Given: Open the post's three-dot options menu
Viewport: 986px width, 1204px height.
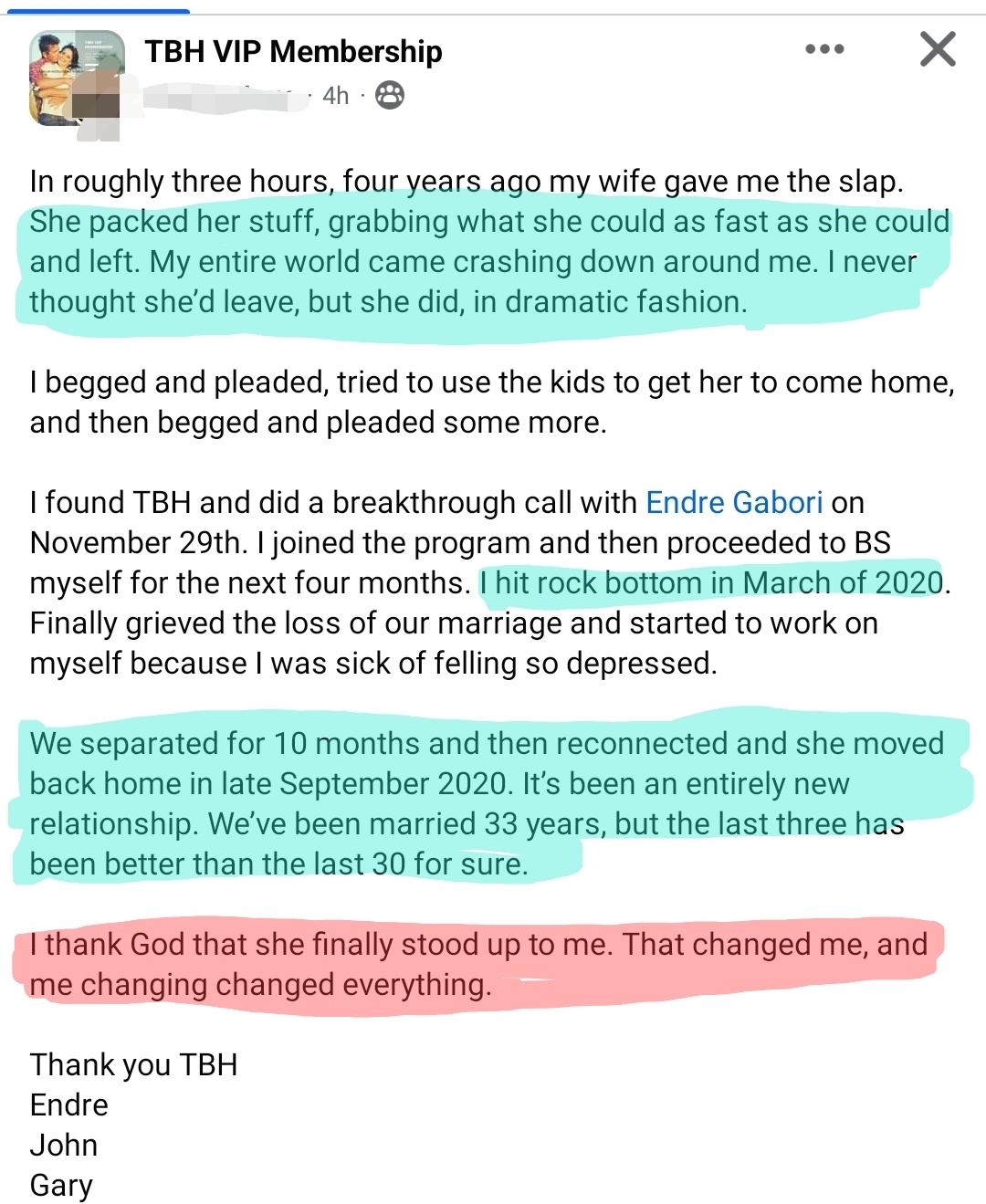Looking at the screenshot, I should pyautogui.click(x=824, y=49).
